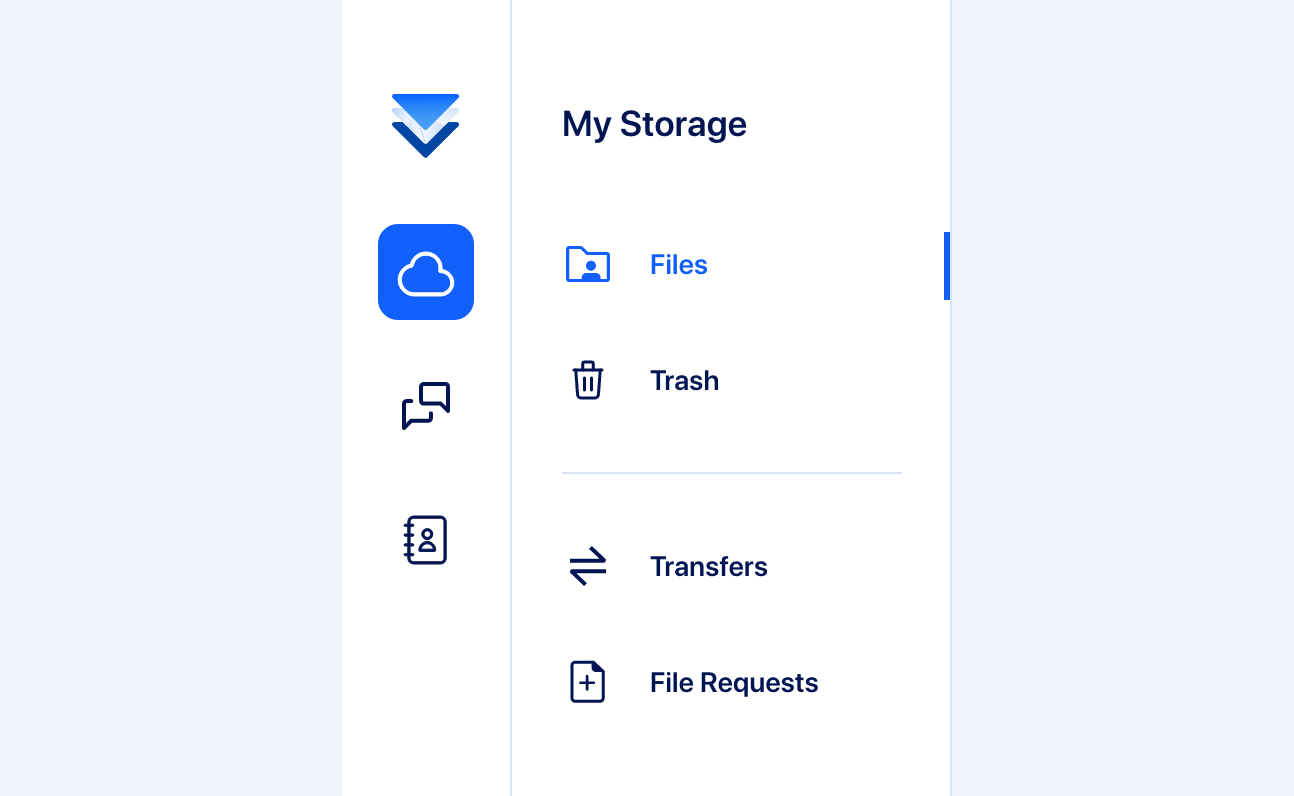View Transfers list
Screen dimensions: 1294x796
pyautogui.click(x=708, y=567)
